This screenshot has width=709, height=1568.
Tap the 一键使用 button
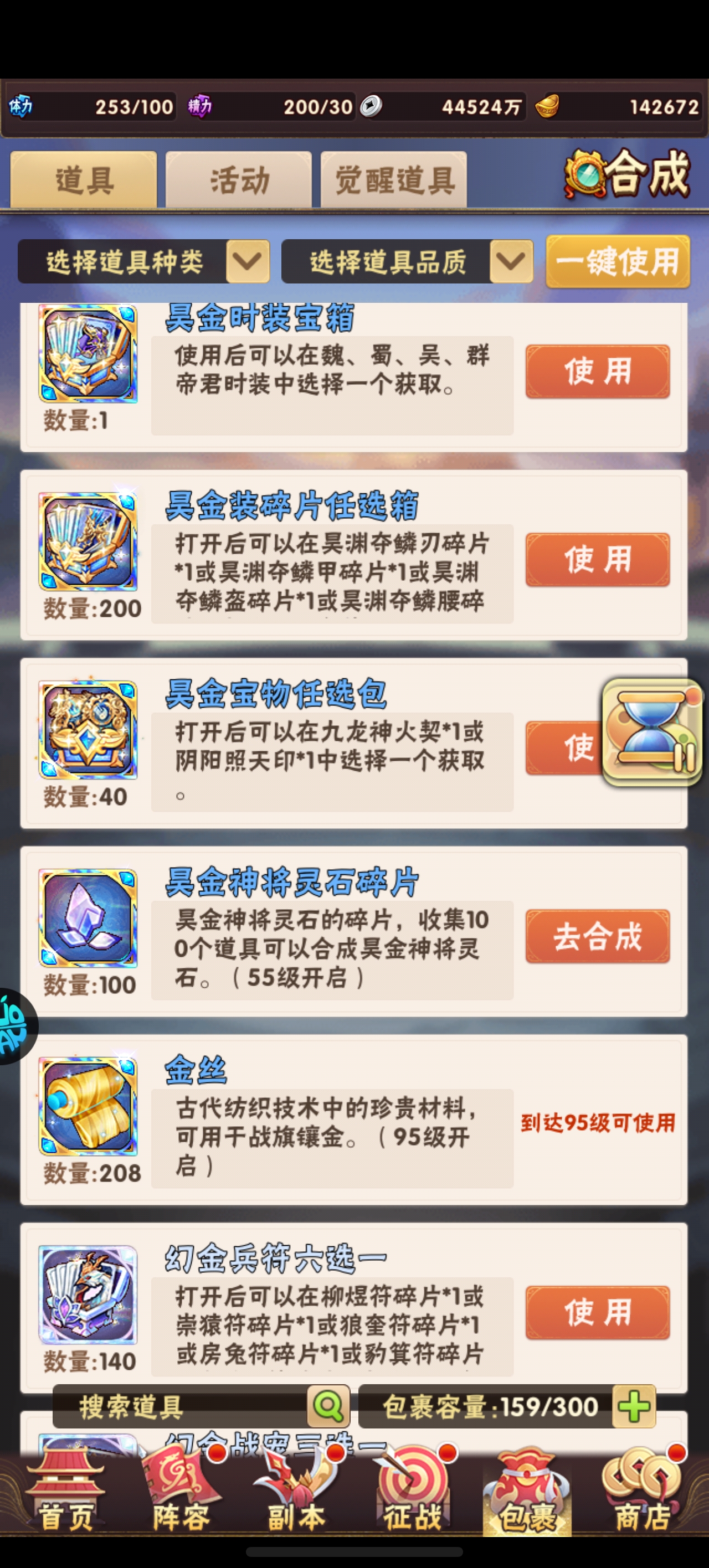(x=618, y=262)
